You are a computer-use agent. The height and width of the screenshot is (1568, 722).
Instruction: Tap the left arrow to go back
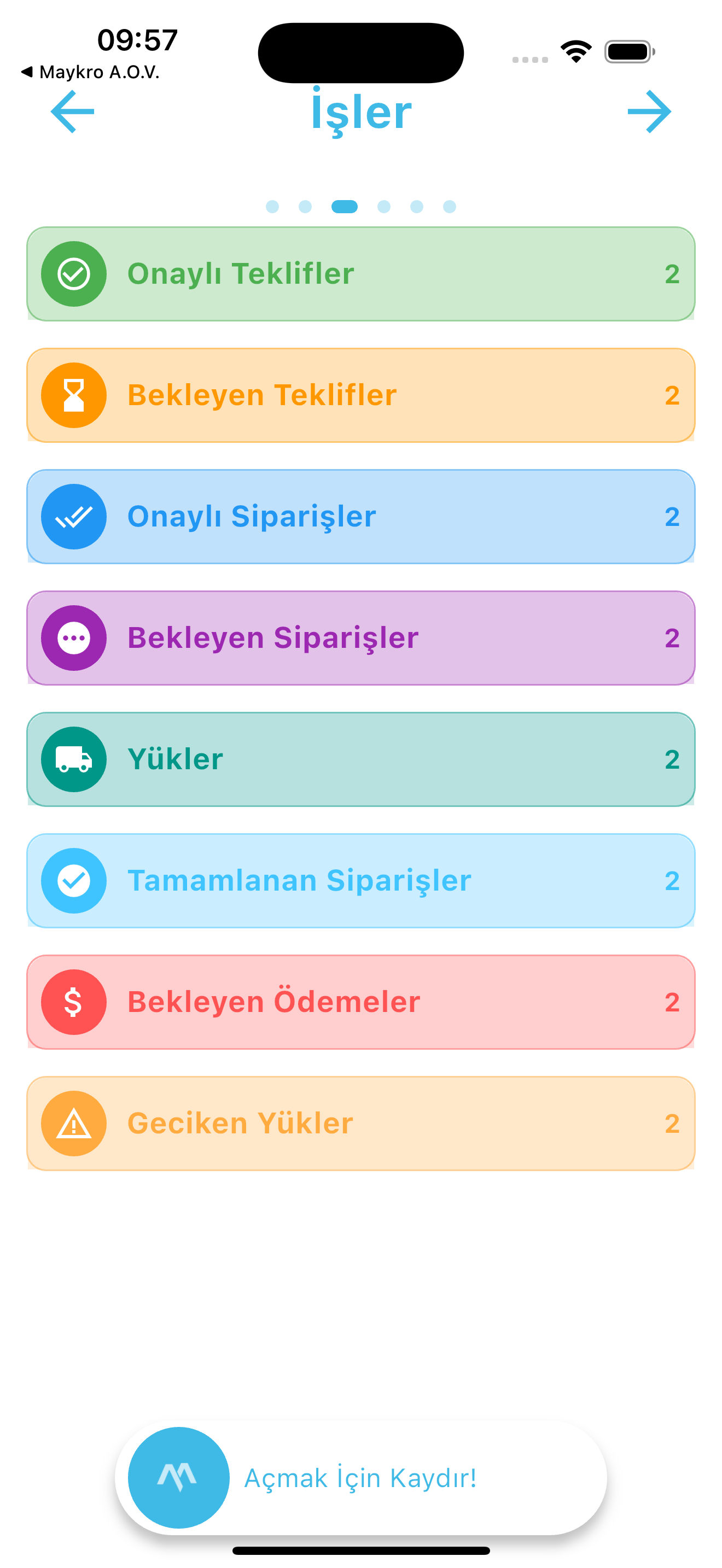72,112
